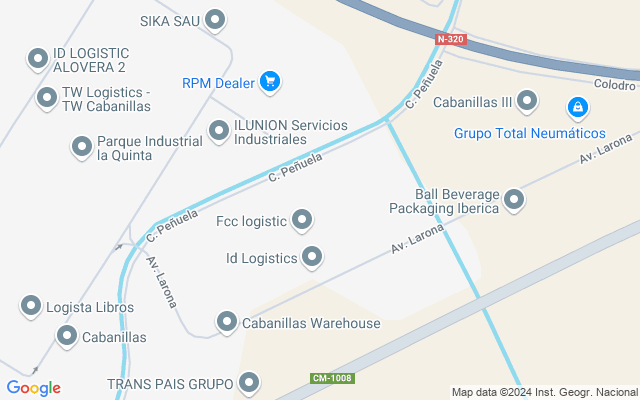
Task: Open the SIKA SAU place marker
Action: click(215, 19)
